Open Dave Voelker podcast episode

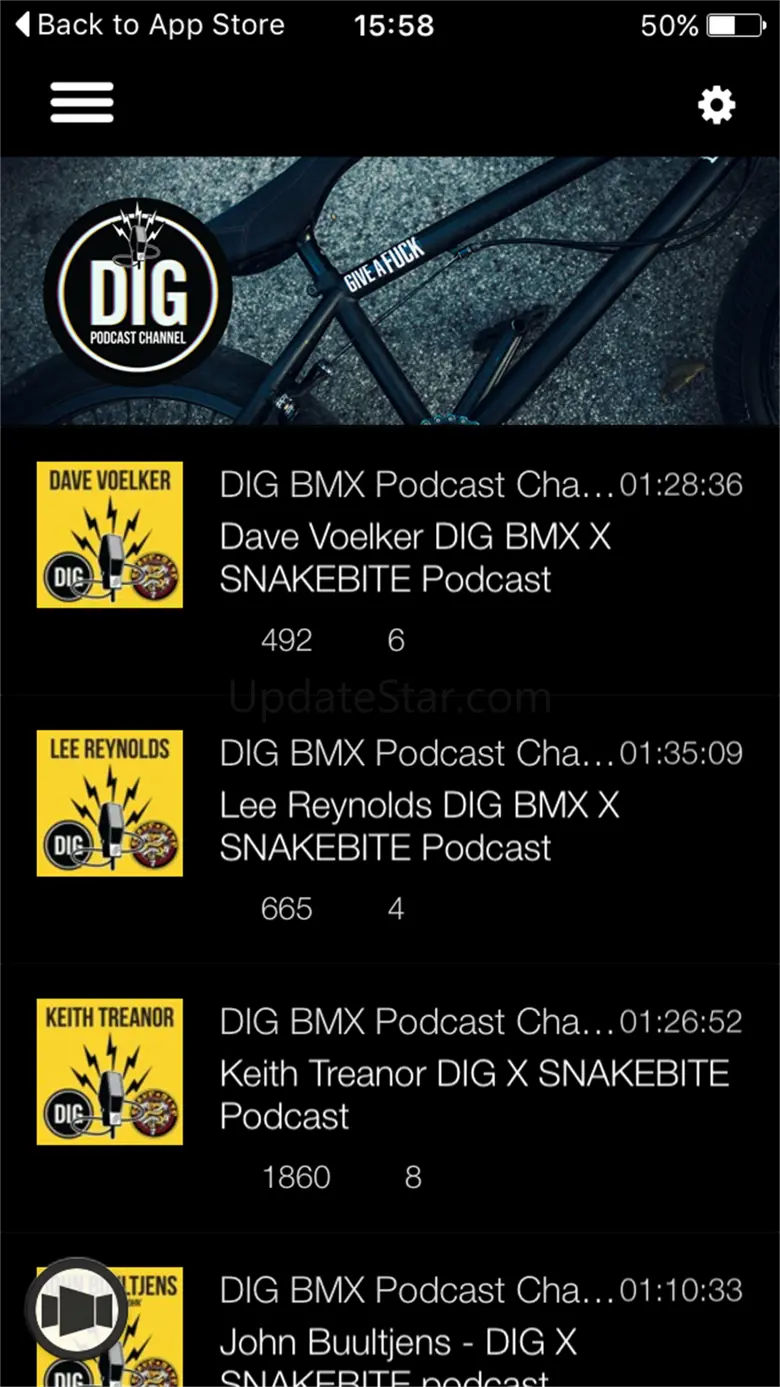pos(390,561)
